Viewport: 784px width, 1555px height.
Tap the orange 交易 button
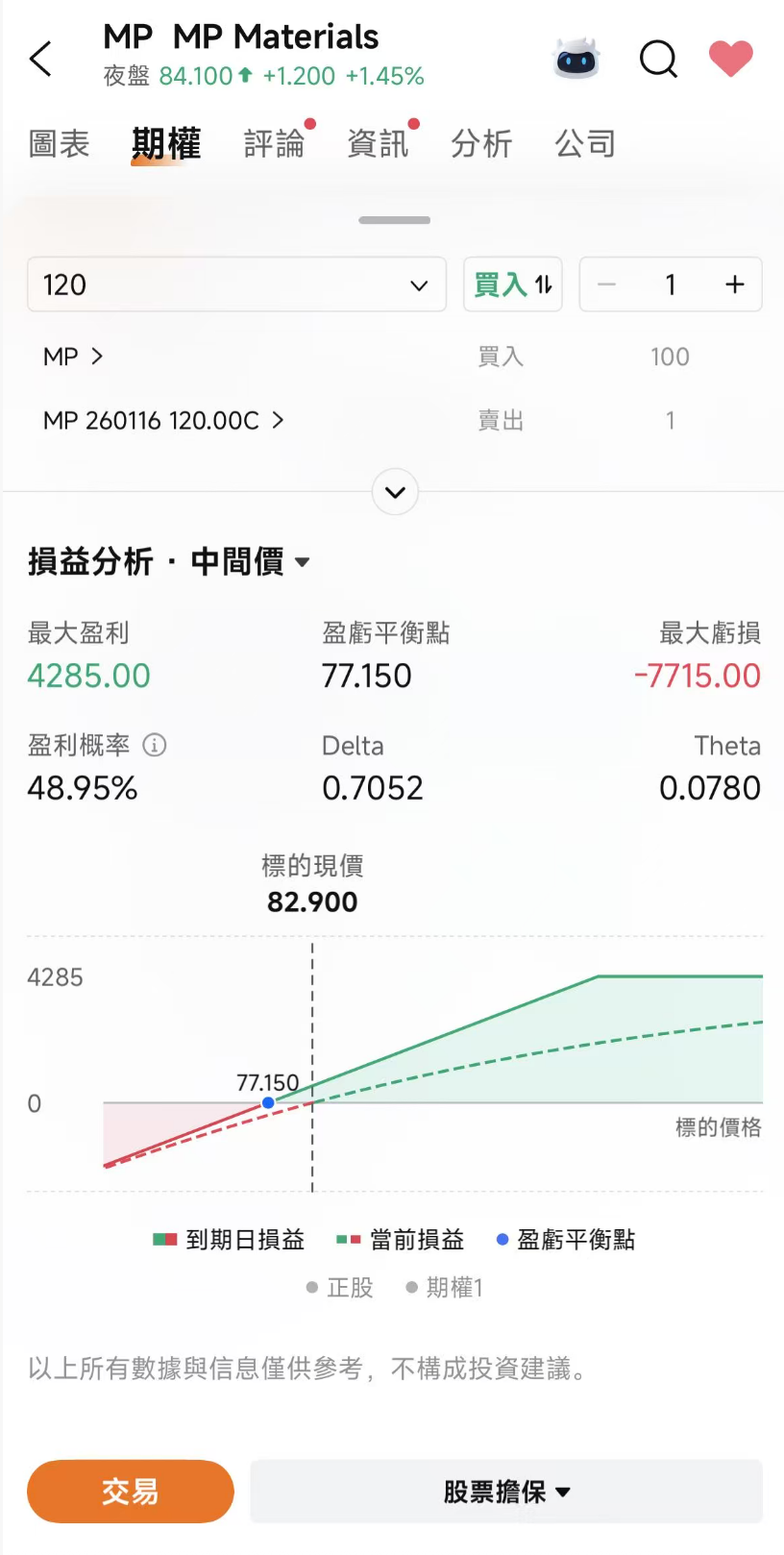point(131,1492)
